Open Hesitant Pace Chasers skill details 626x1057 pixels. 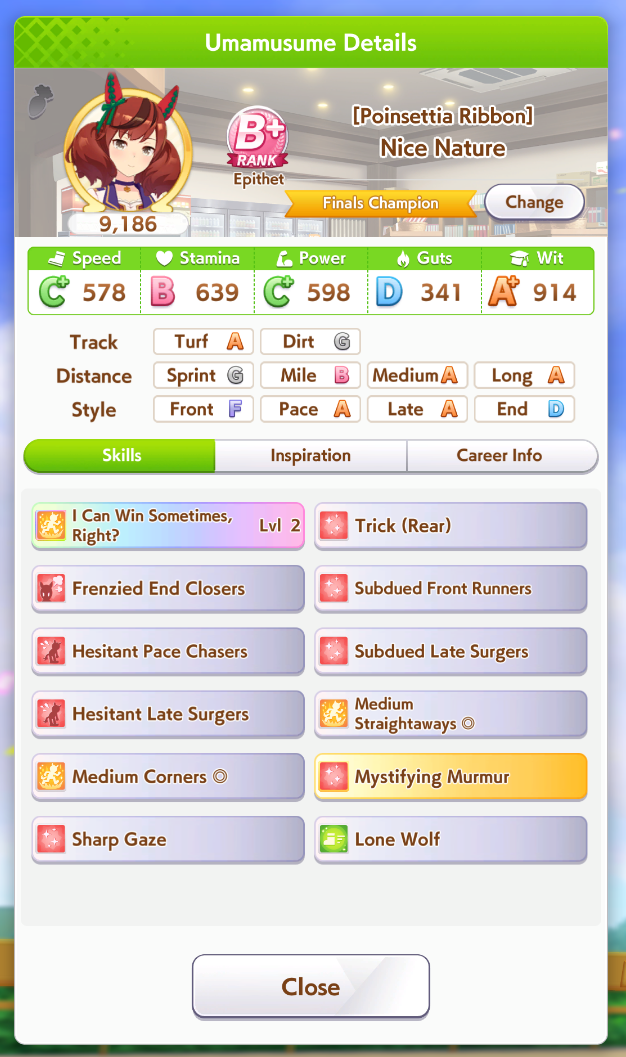coord(168,651)
